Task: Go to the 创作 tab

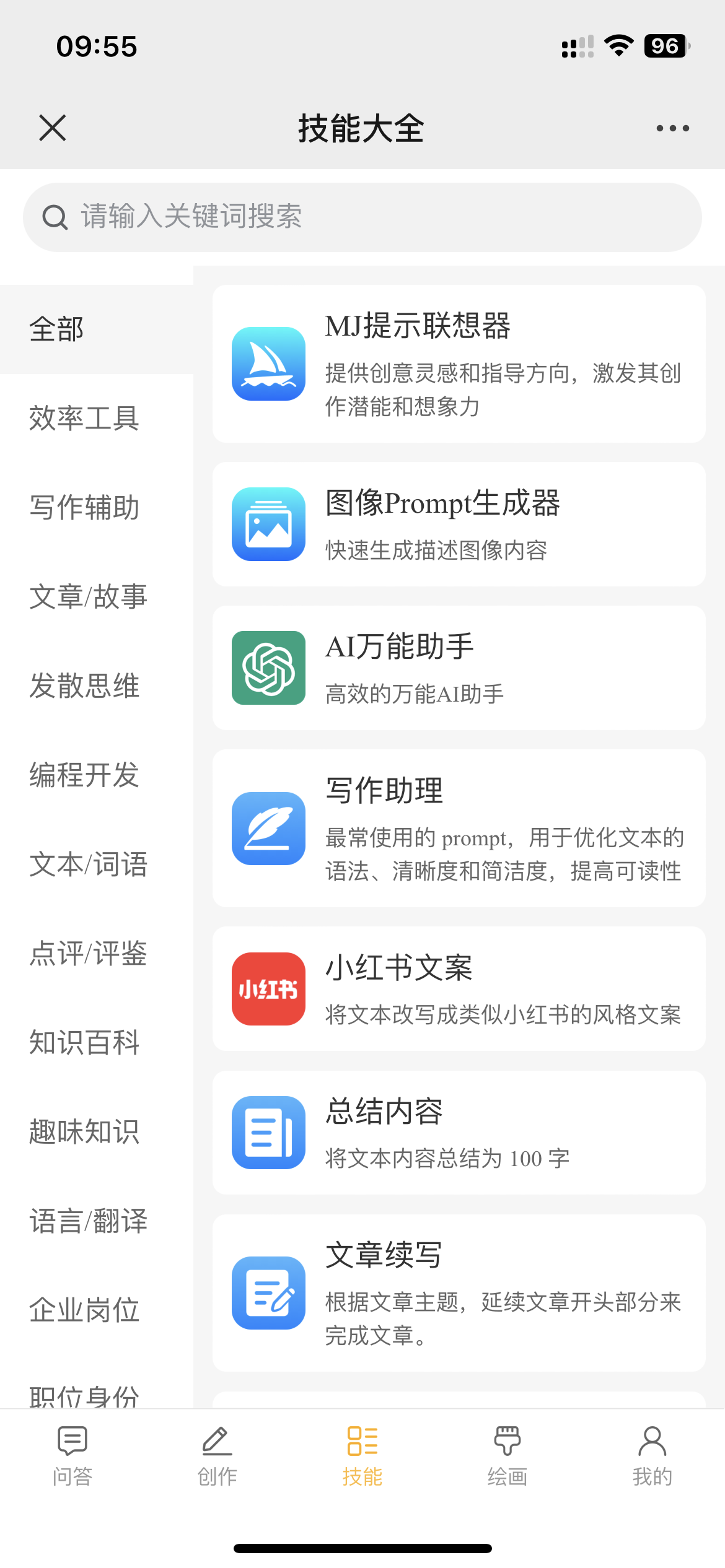Action: click(x=217, y=1456)
